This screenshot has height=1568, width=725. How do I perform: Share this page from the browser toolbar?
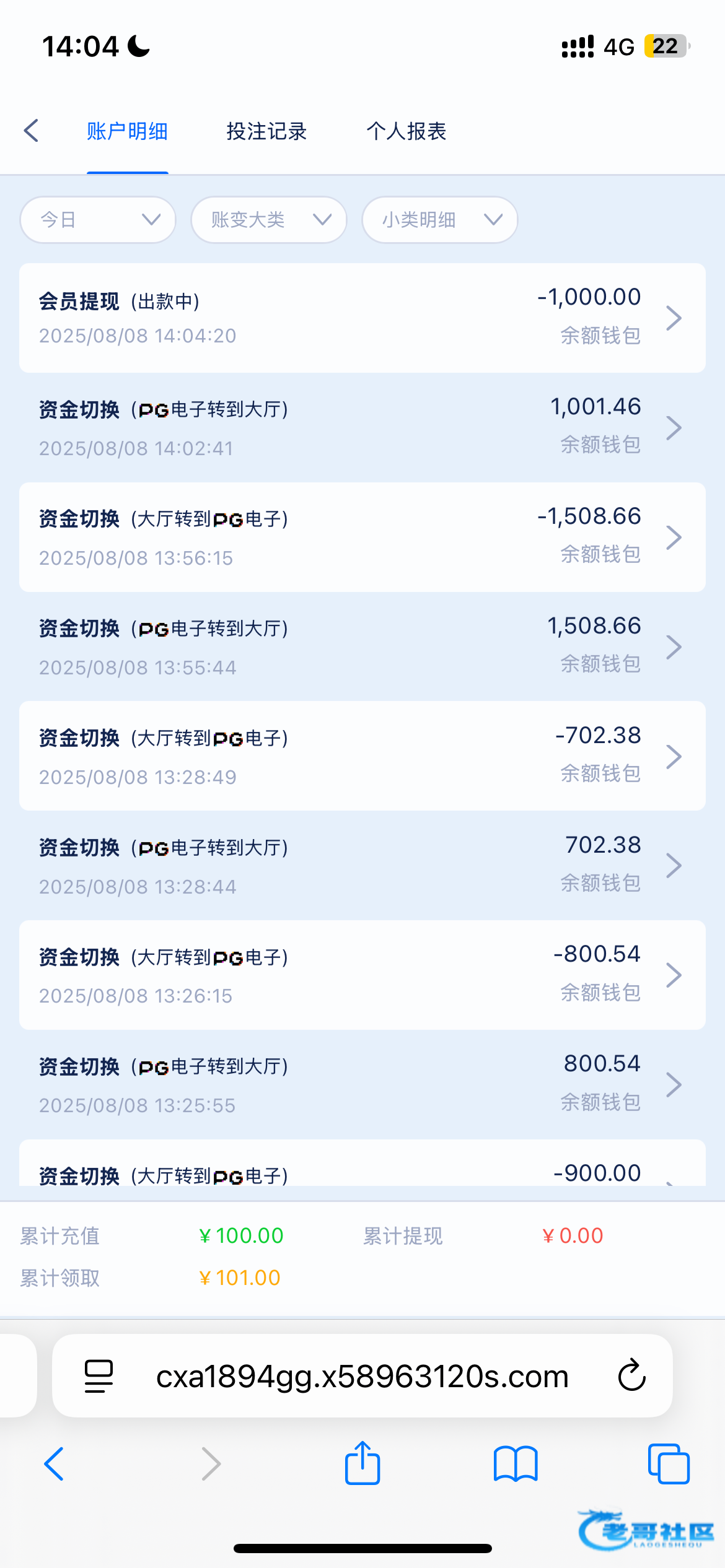[x=362, y=1463]
